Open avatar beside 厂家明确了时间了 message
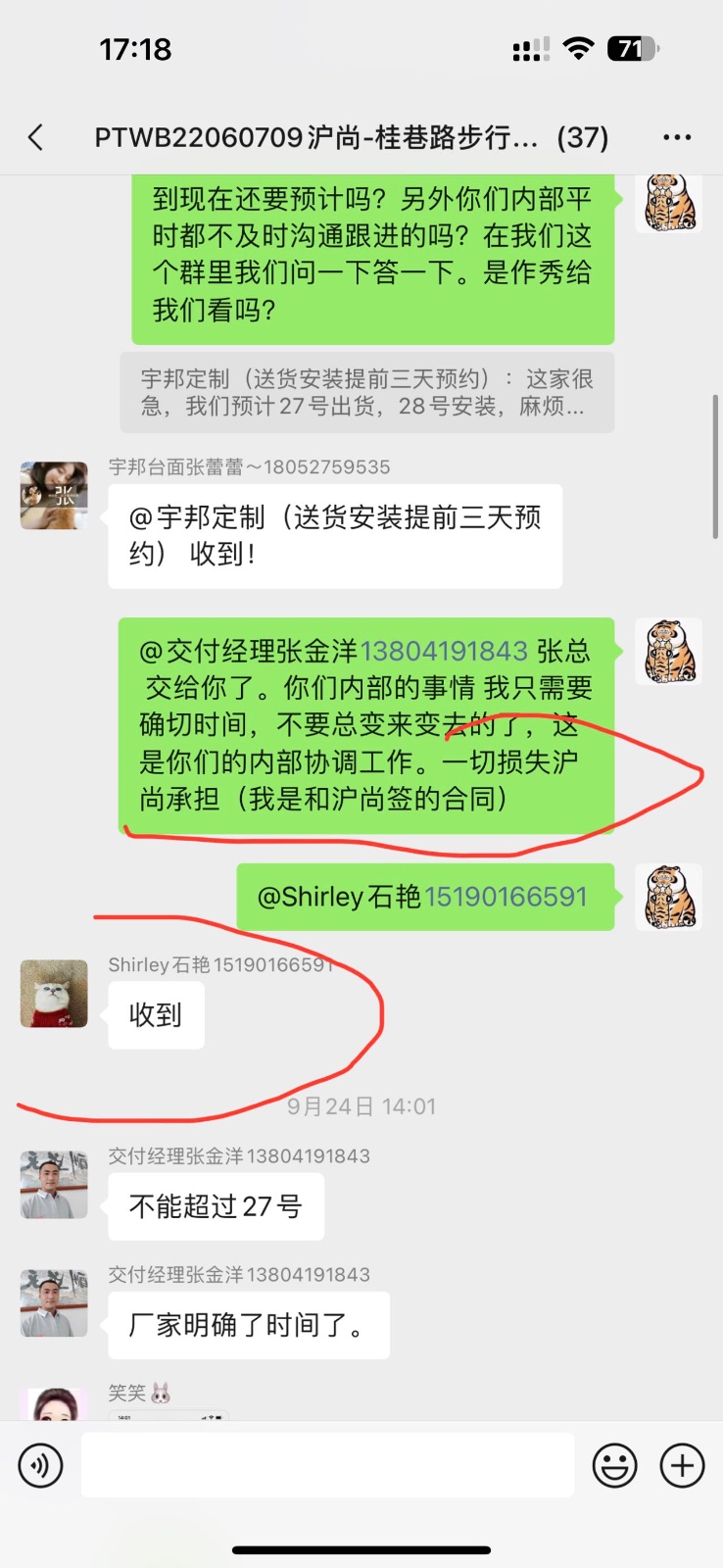This screenshot has height=1568, width=723. 54,1303
